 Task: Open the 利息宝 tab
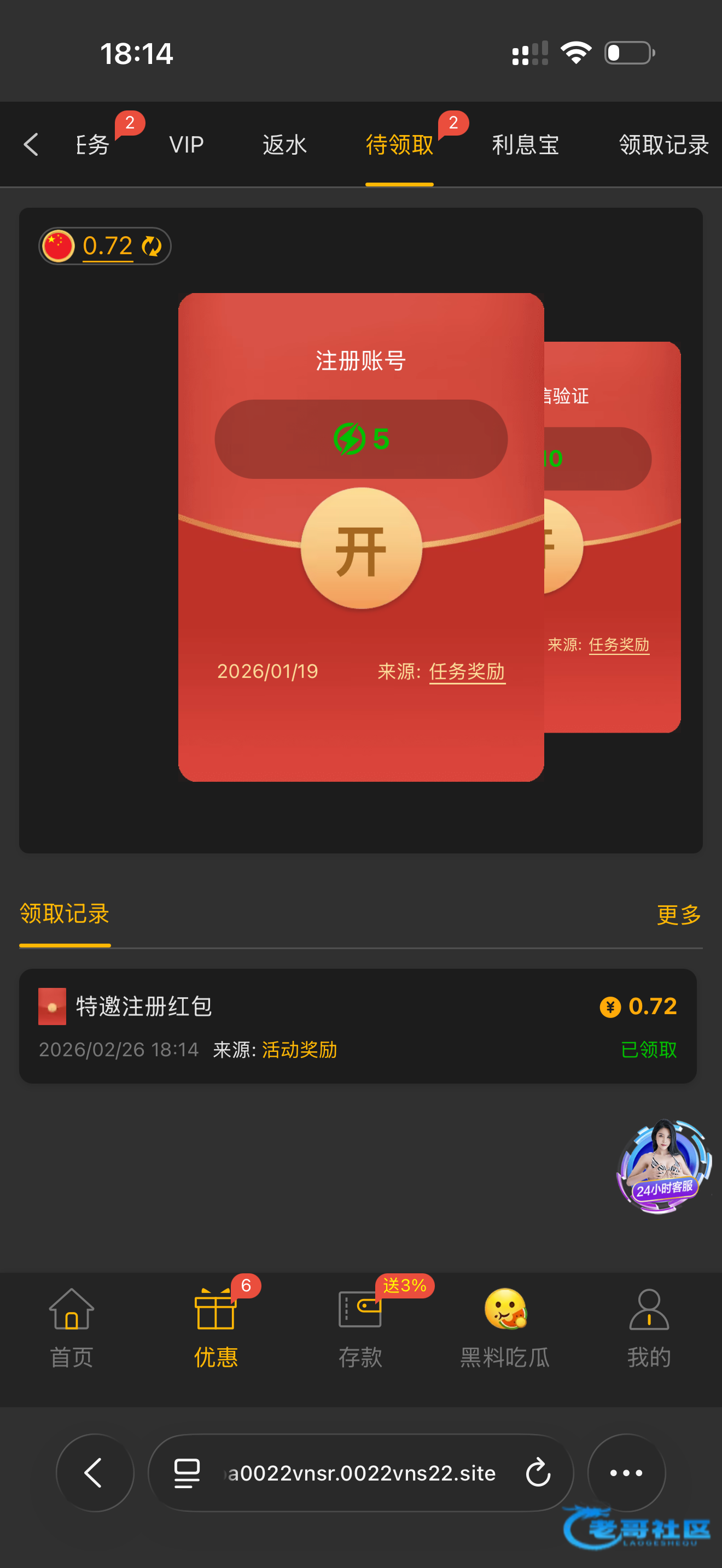pos(525,145)
